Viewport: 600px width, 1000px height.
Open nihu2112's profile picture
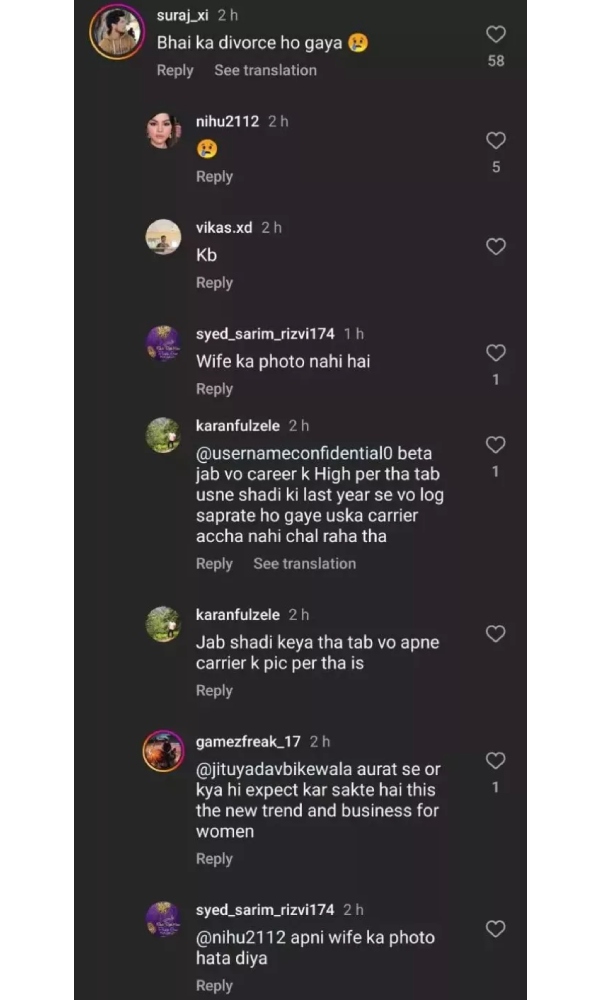pos(163,130)
